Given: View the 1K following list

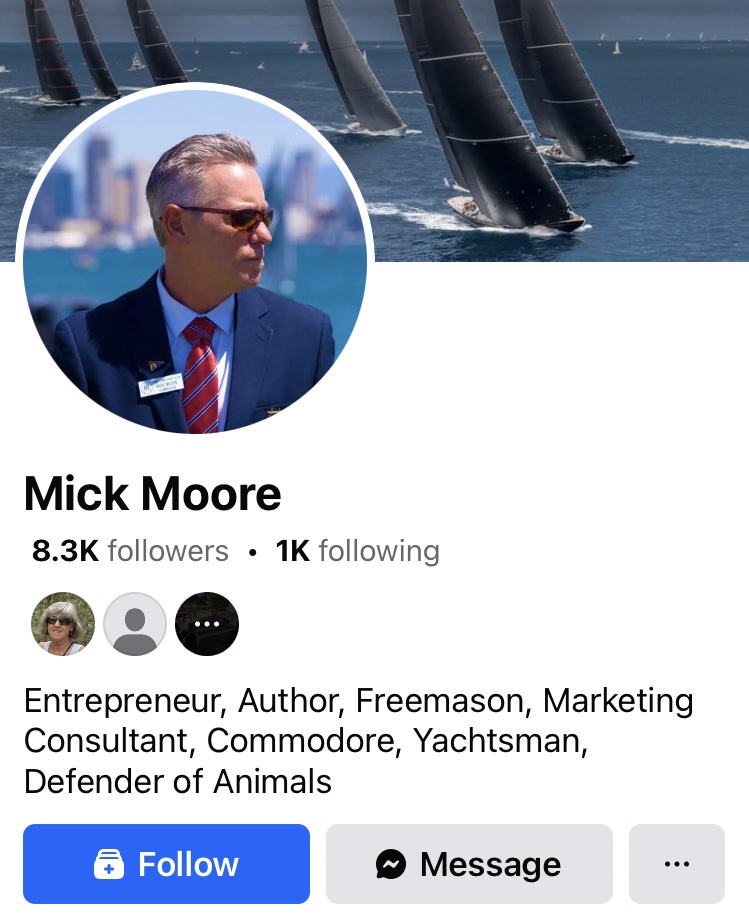Looking at the screenshot, I should click(x=357, y=551).
